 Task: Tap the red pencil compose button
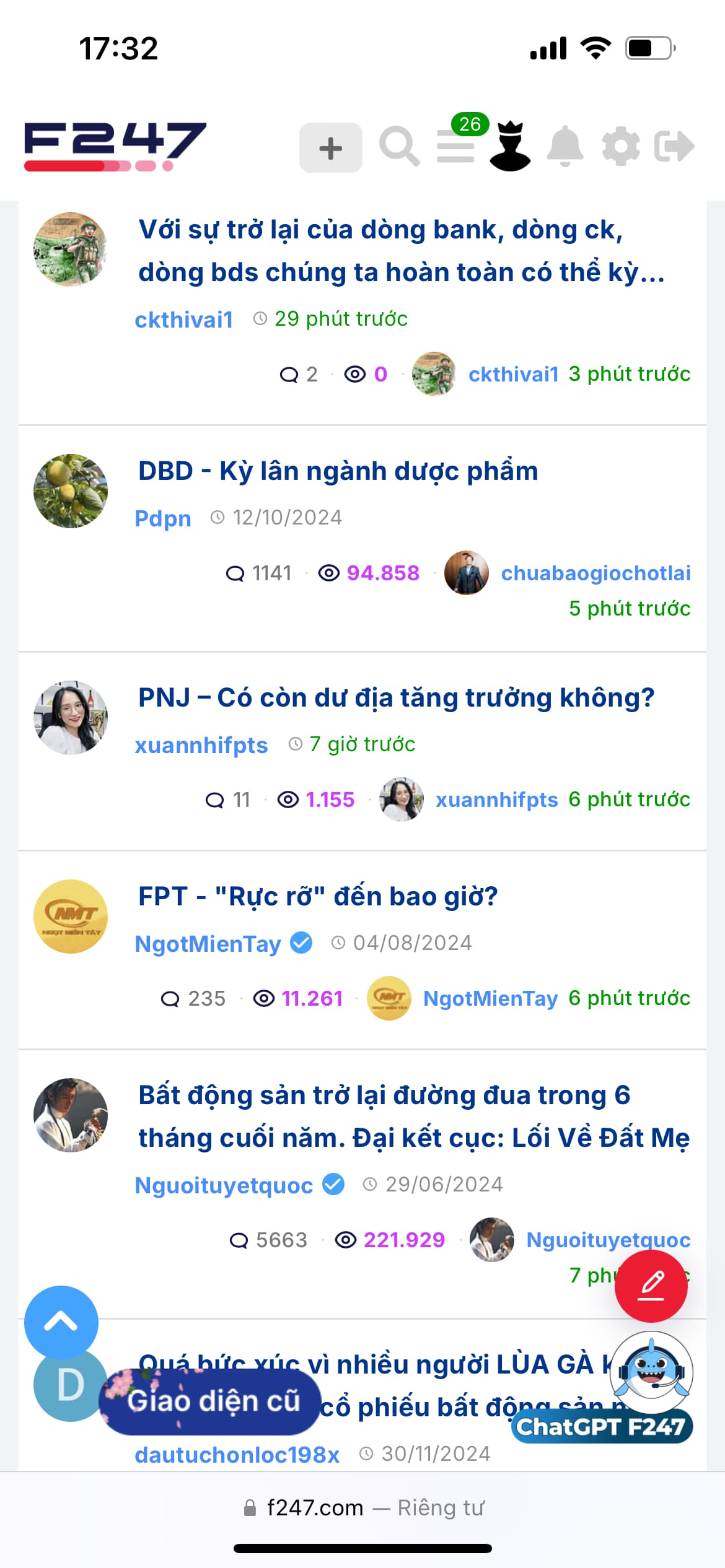tap(651, 1286)
